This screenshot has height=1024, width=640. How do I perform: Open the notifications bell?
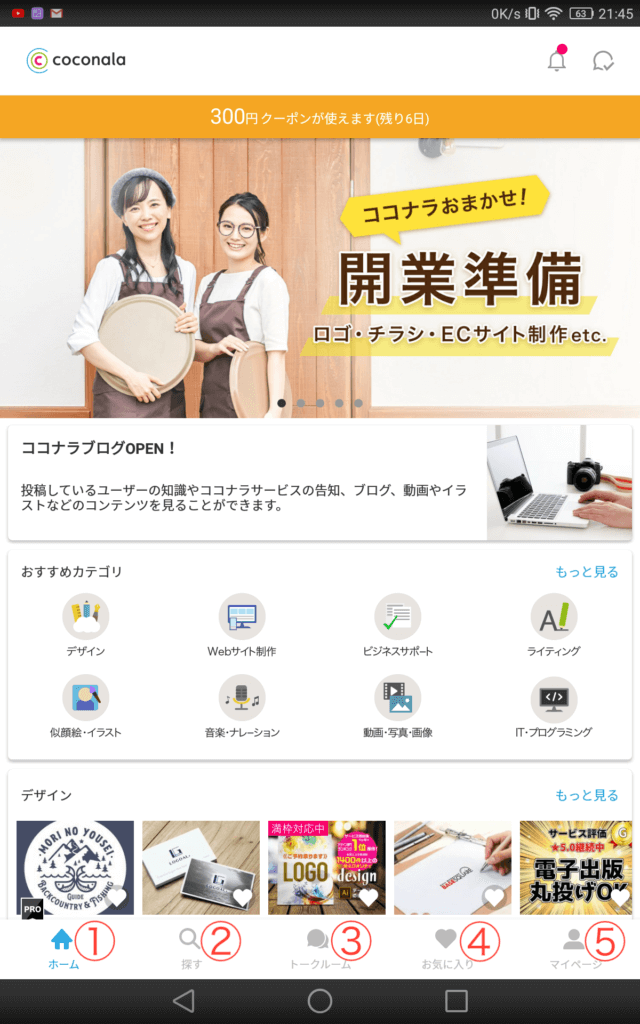pyautogui.click(x=557, y=61)
